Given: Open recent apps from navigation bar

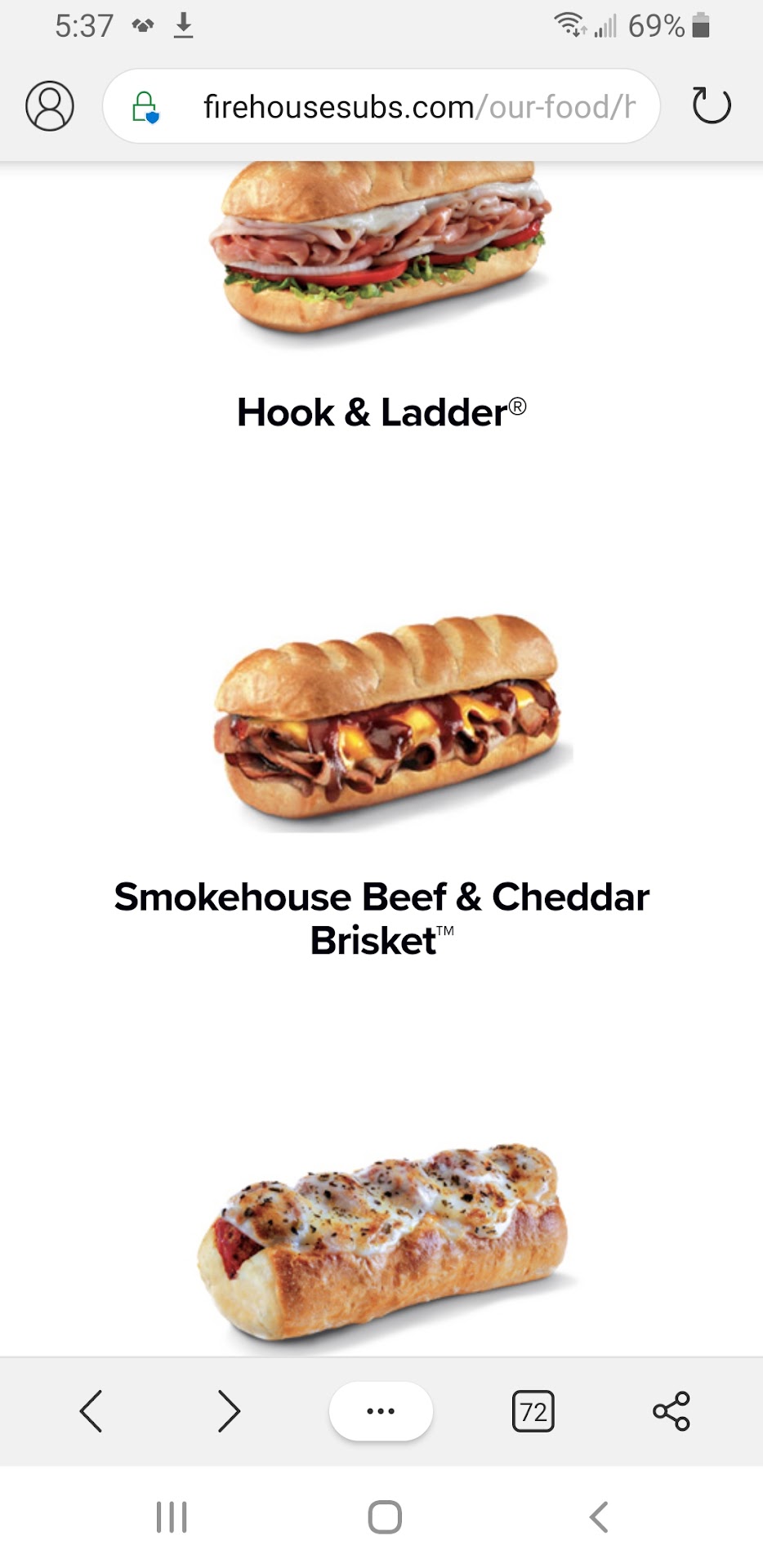Looking at the screenshot, I should [172, 1517].
